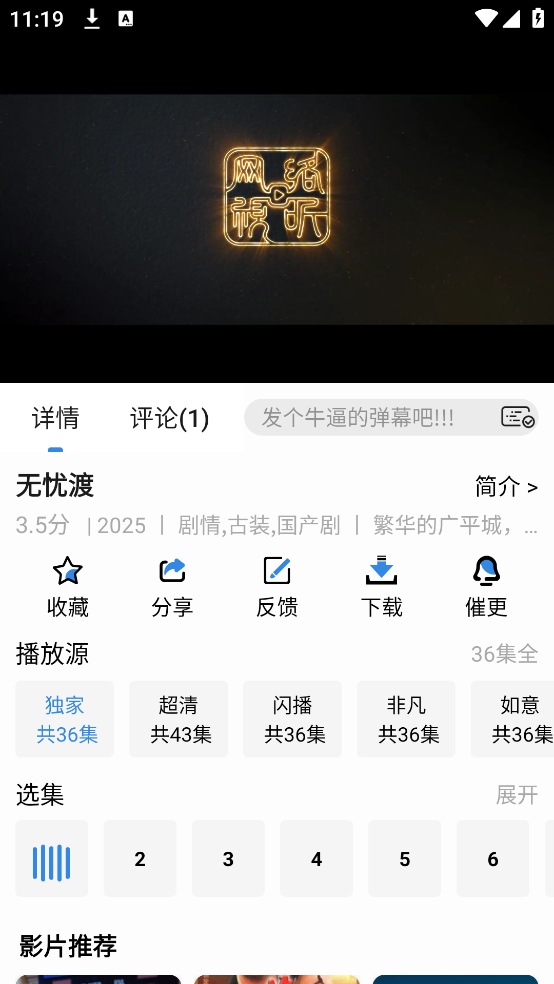The image size is (554, 984).
Task: Share this show via 分享
Action: pos(172,587)
